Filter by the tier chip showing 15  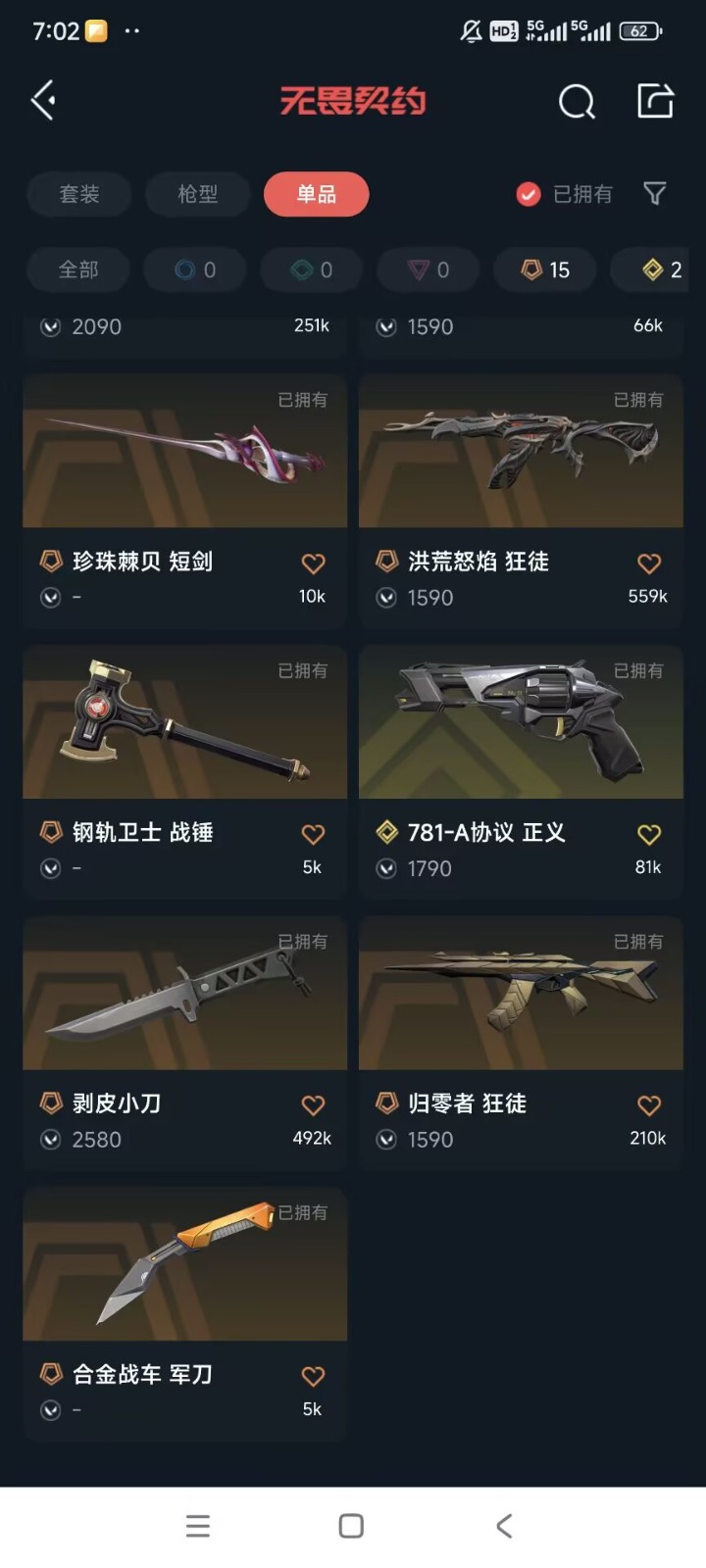coord(545,269)
